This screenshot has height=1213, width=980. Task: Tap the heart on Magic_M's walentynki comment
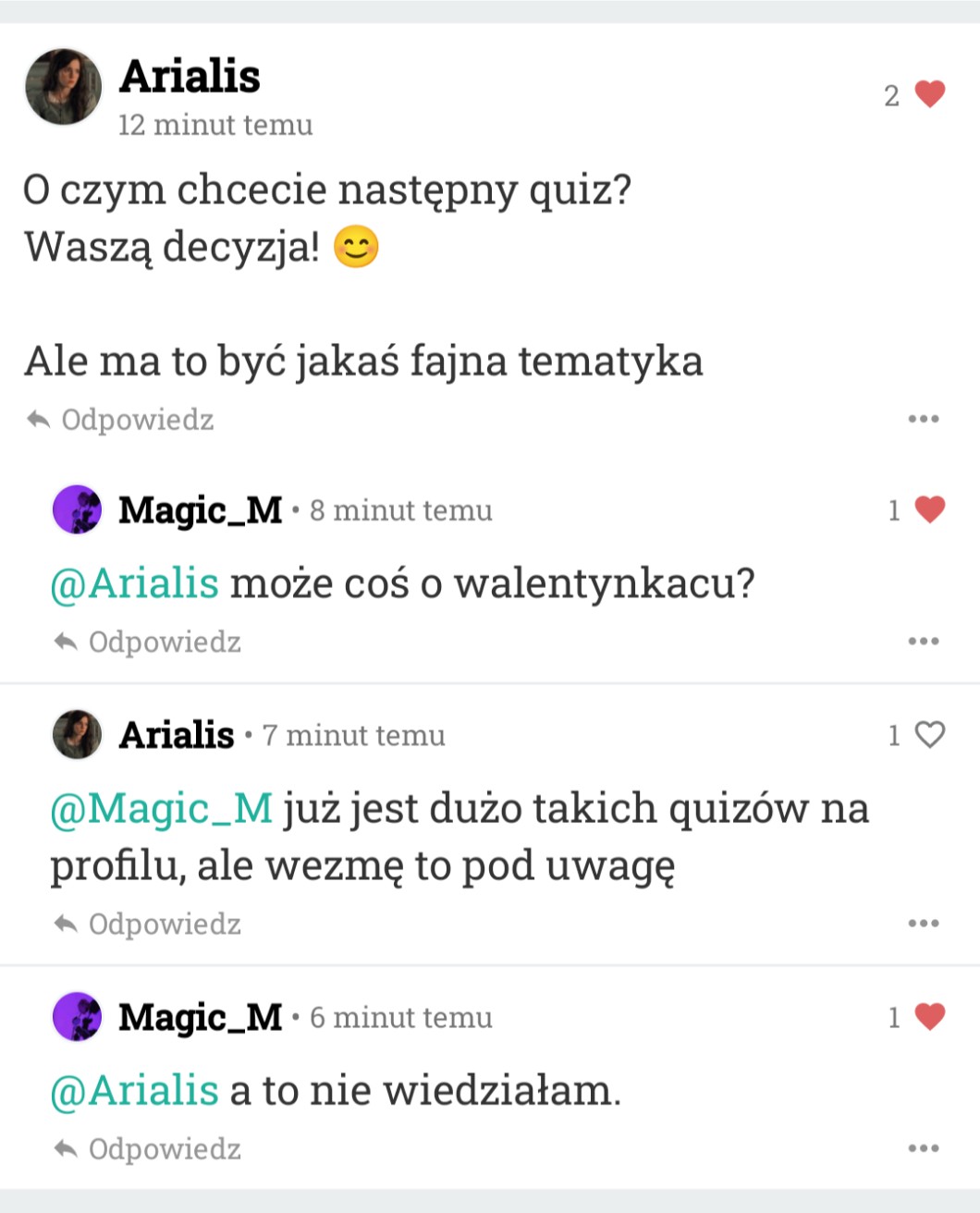click(929, 509)
